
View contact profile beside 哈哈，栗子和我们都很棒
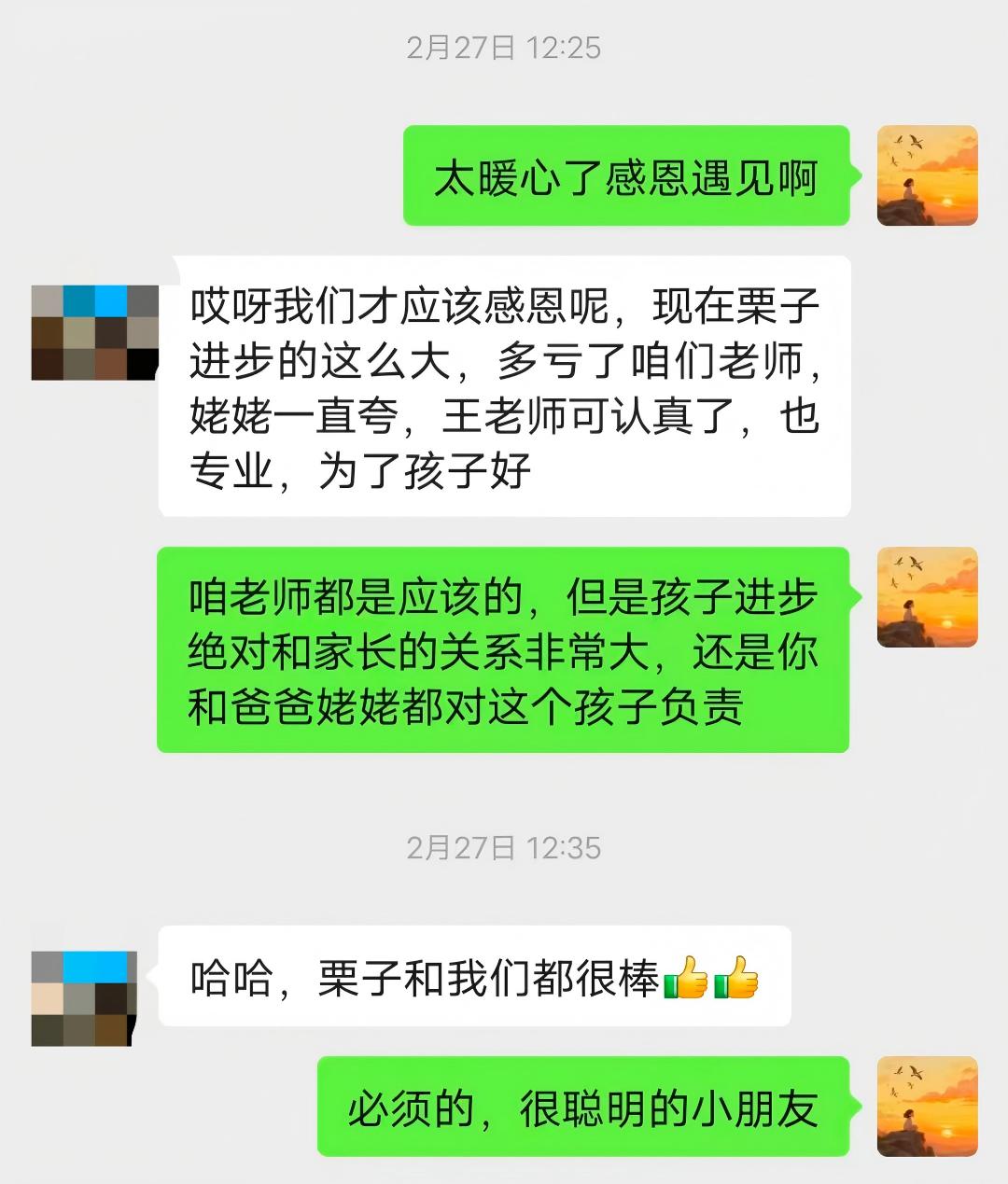84,997
